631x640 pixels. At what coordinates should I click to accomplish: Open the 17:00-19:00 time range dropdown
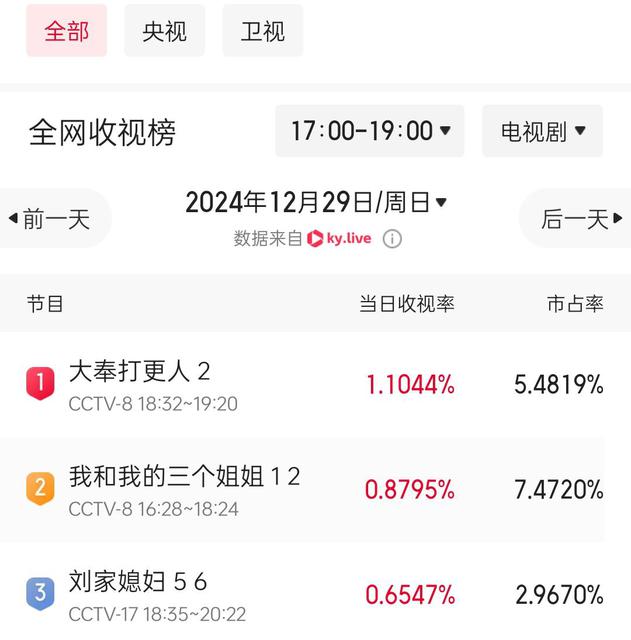[369, 131]
